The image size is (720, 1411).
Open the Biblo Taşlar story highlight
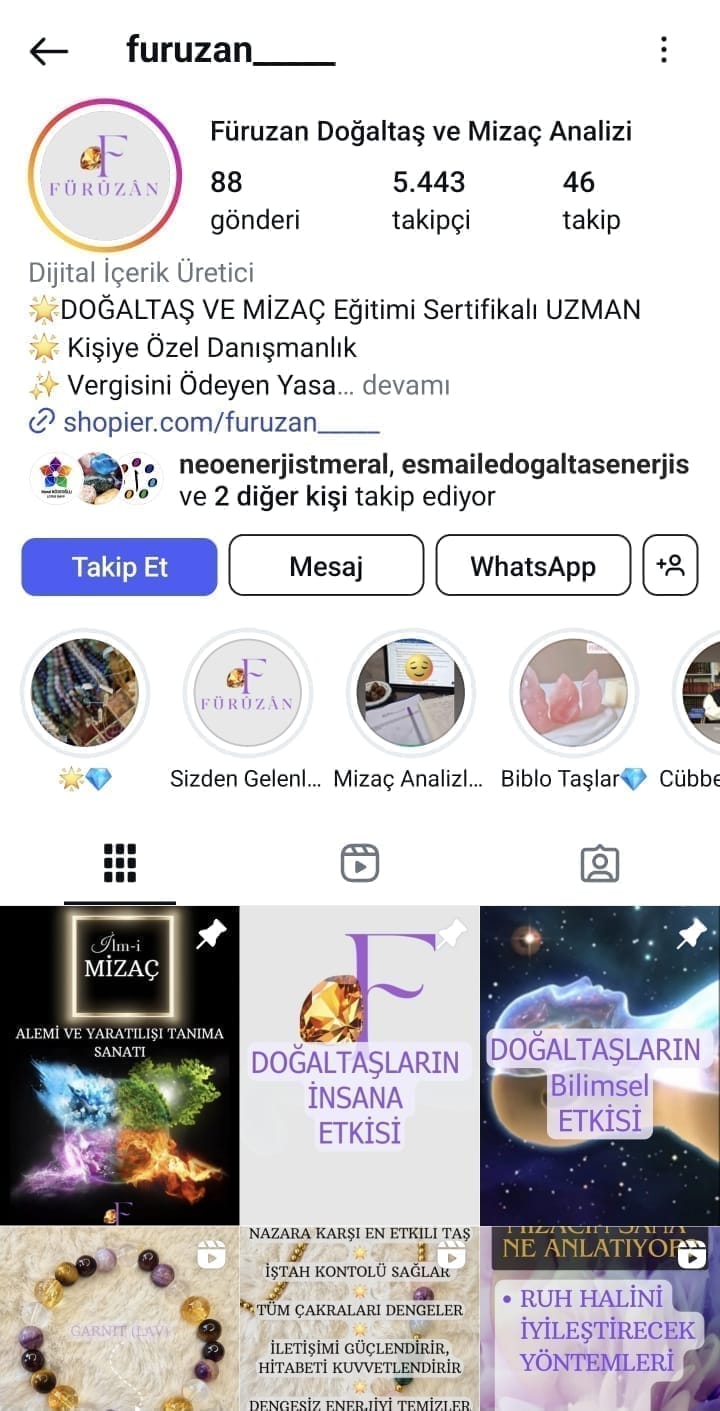click(x=574, y=692)
